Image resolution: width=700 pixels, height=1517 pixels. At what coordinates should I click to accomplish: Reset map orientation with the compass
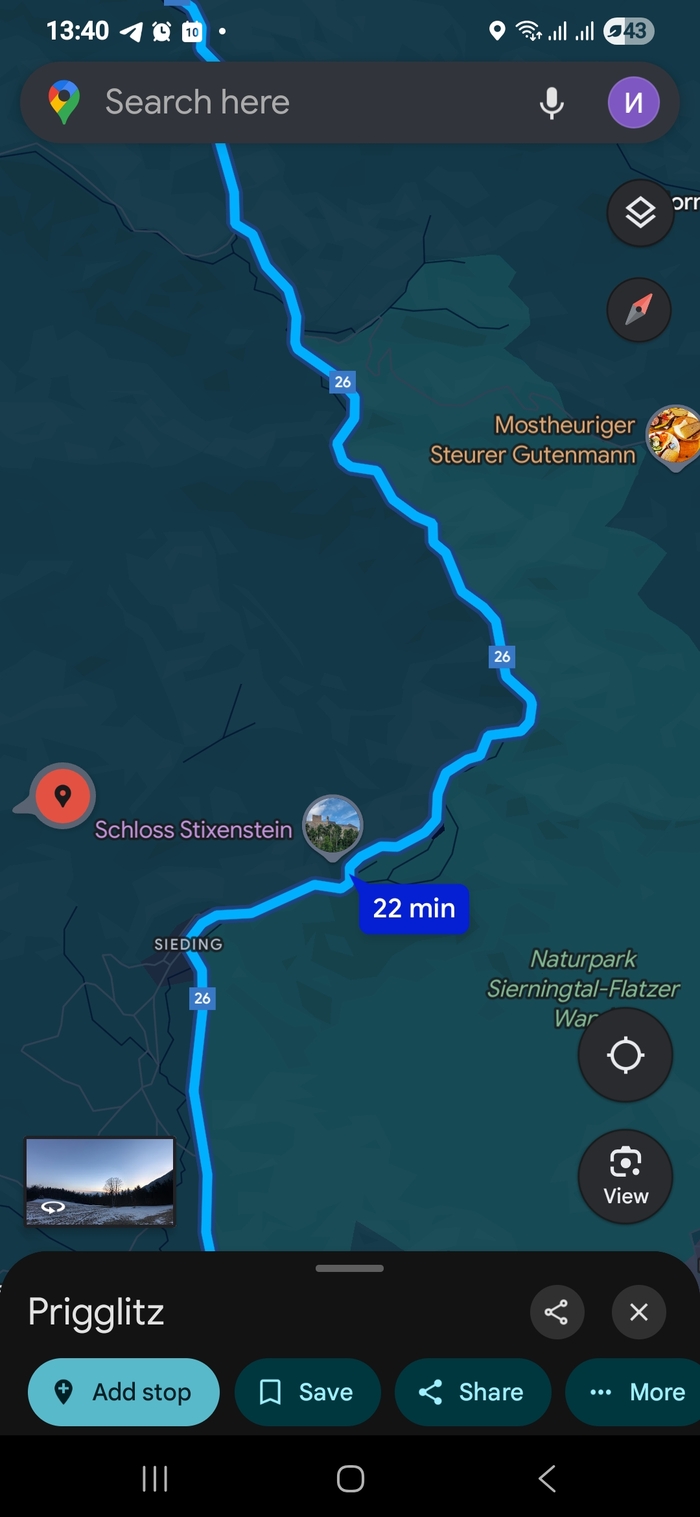pos(639,310)
